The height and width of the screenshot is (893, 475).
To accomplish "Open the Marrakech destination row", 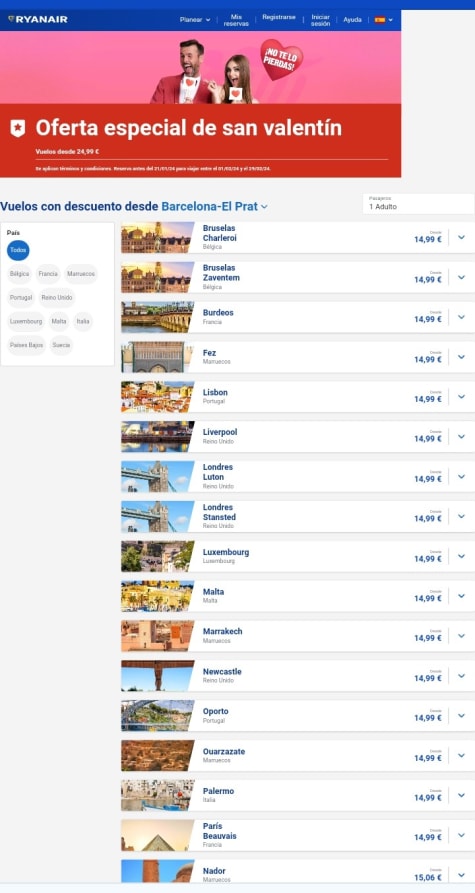I will click(x=298, y=636).
